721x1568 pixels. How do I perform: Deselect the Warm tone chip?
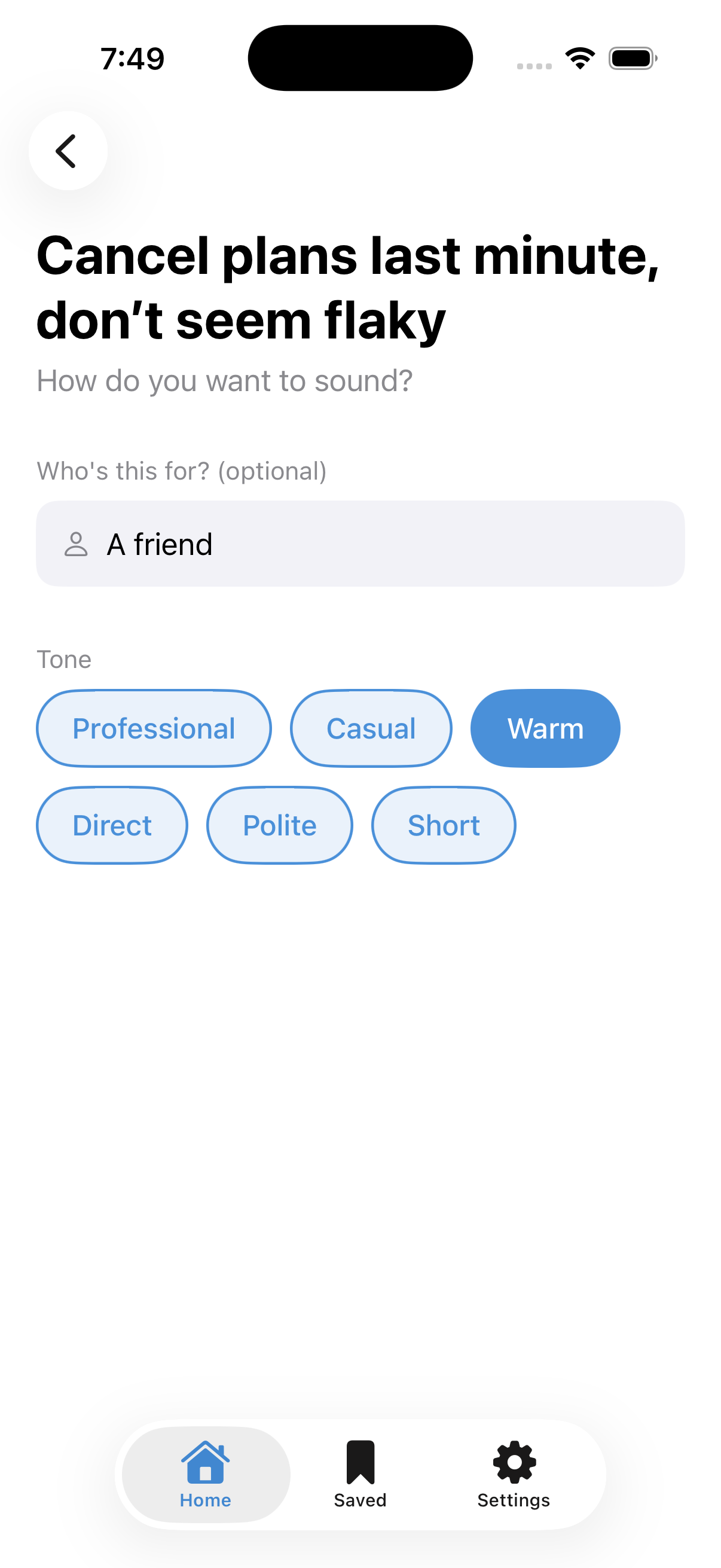[x=545, y=728]
